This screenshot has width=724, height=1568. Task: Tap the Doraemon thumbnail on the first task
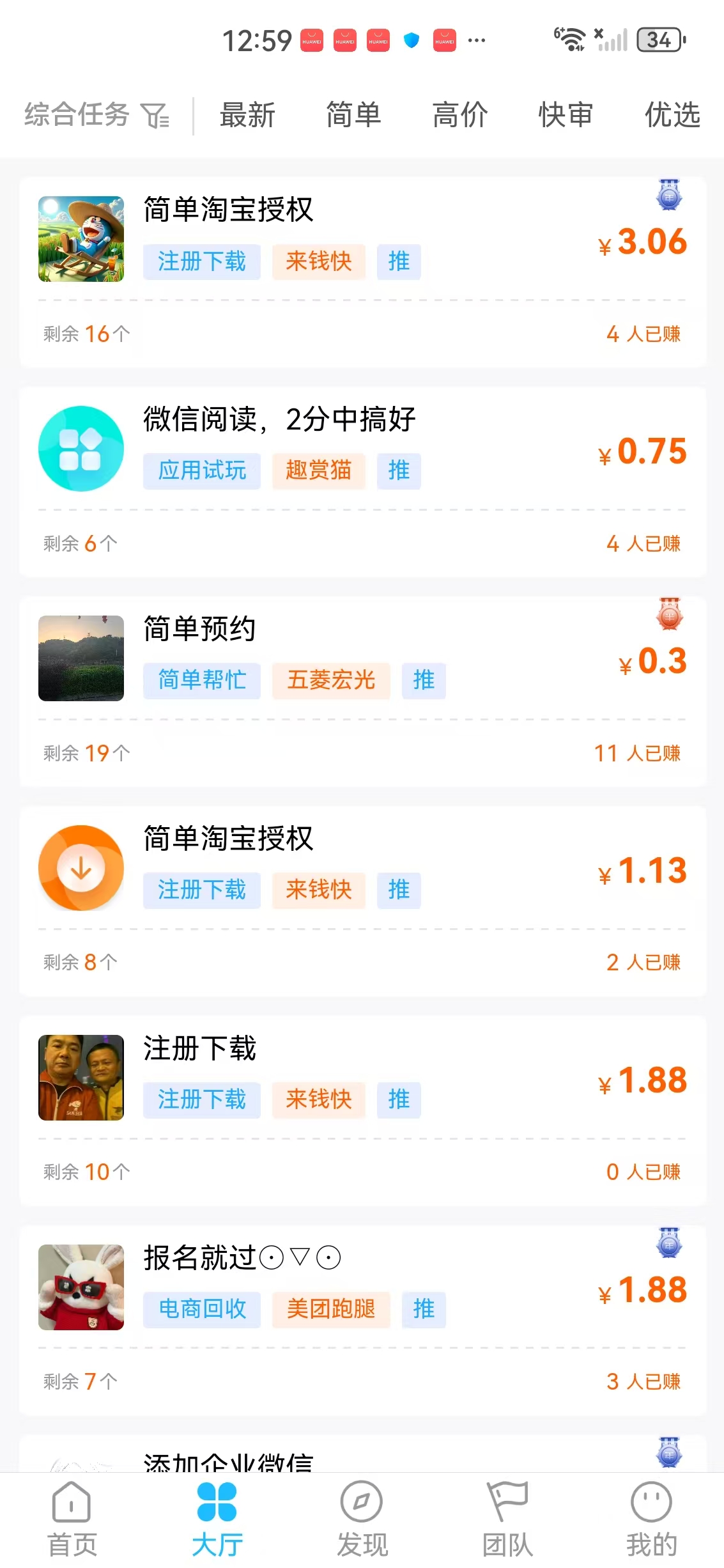click(81, 238)
